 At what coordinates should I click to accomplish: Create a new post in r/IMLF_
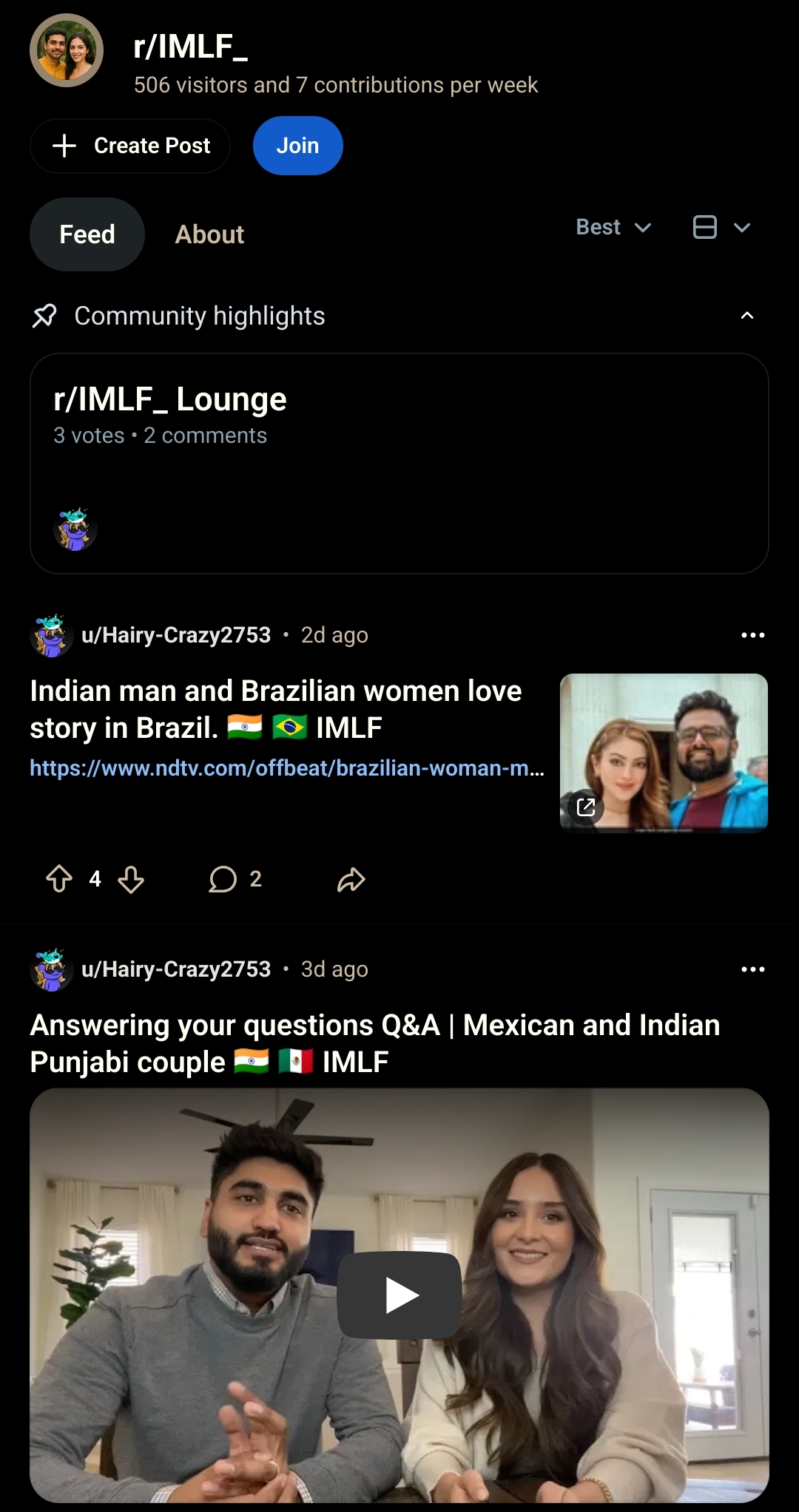point(130,146)
